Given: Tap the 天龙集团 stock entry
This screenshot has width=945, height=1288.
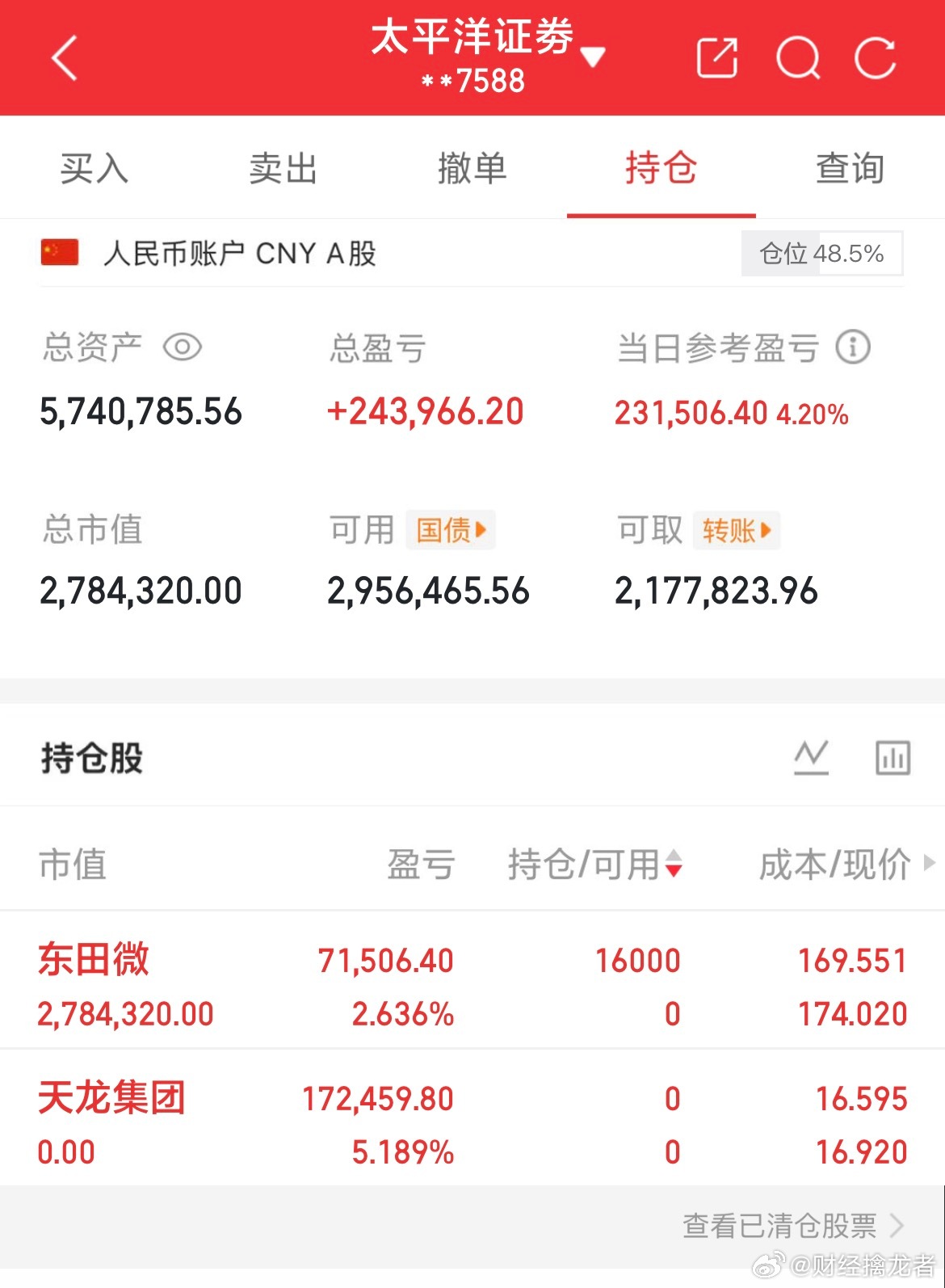Looking at the screenshot, I should click(x=323, y=1122).
